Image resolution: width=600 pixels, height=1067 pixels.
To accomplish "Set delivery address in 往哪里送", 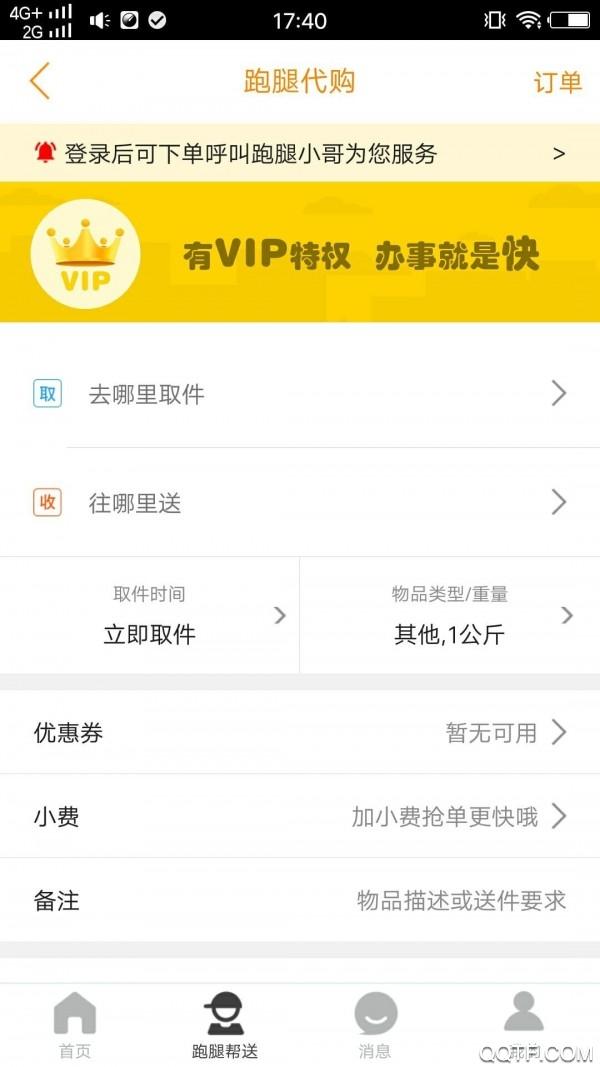I will (x=300, y=502).
